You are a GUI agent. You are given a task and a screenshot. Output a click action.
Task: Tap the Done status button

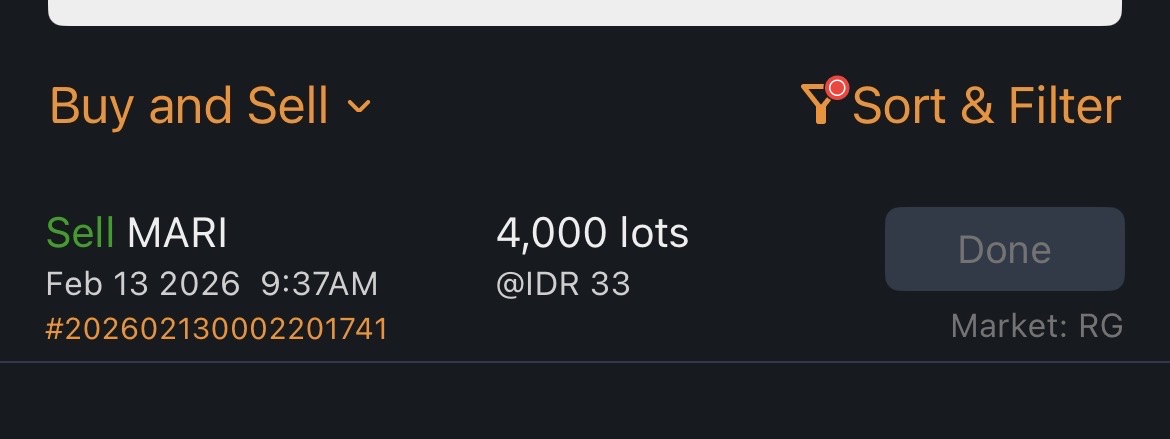1004,249
